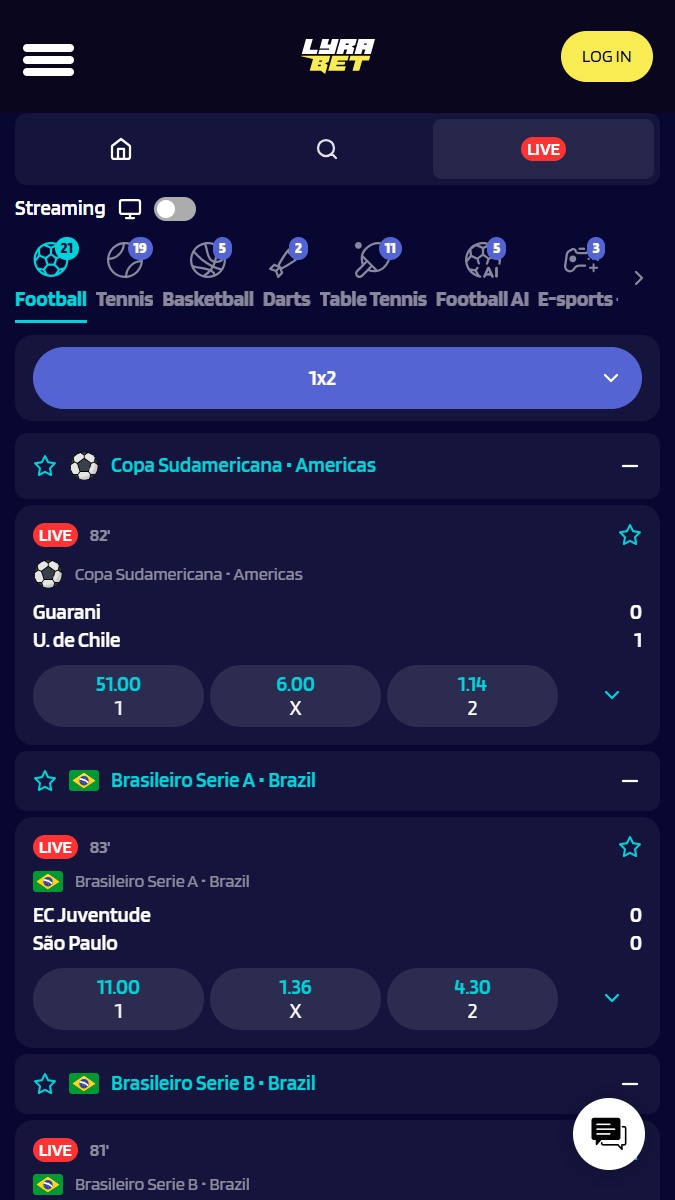
Task: Favorite the Guarani vs U. de Chile match
Action: 629,535
